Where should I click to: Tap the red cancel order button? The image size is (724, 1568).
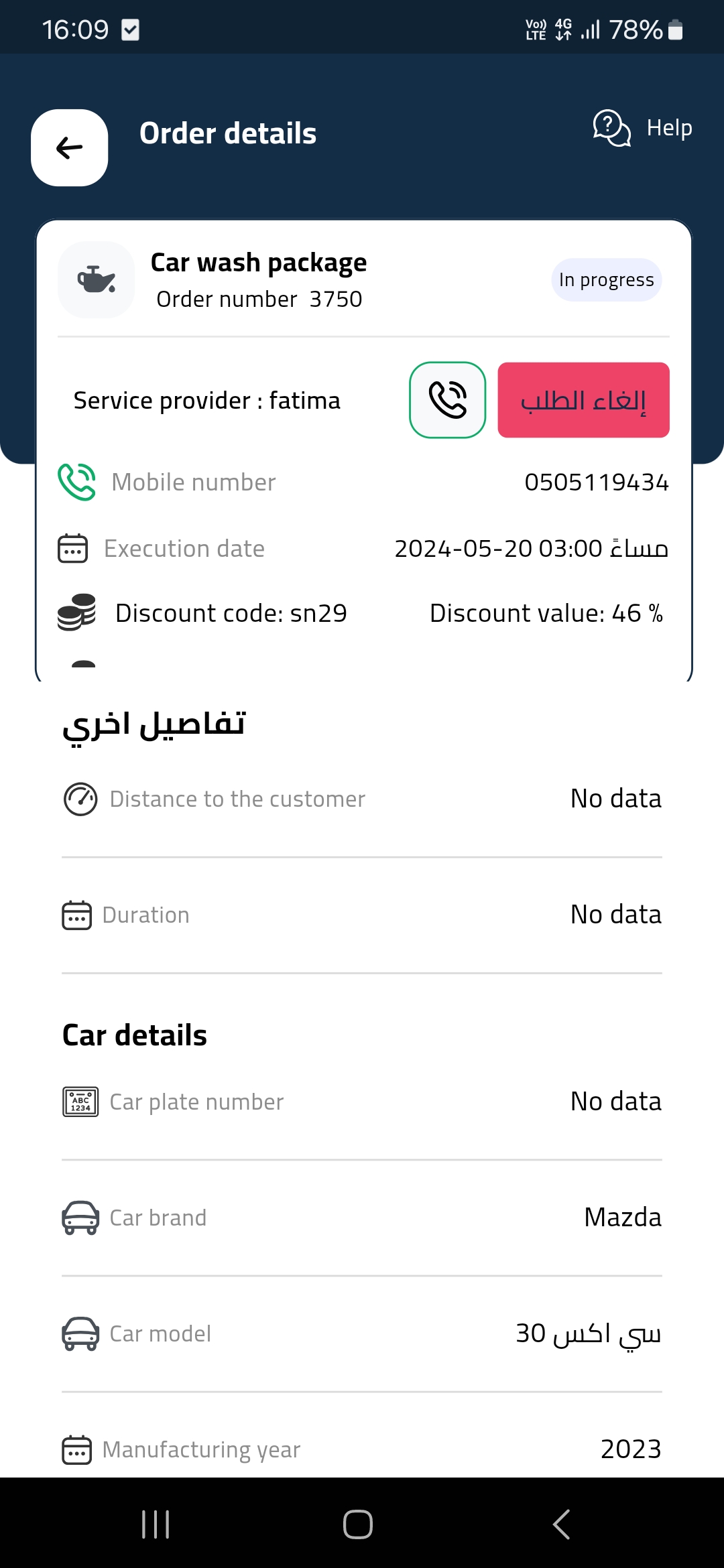[x=583, y=400]
